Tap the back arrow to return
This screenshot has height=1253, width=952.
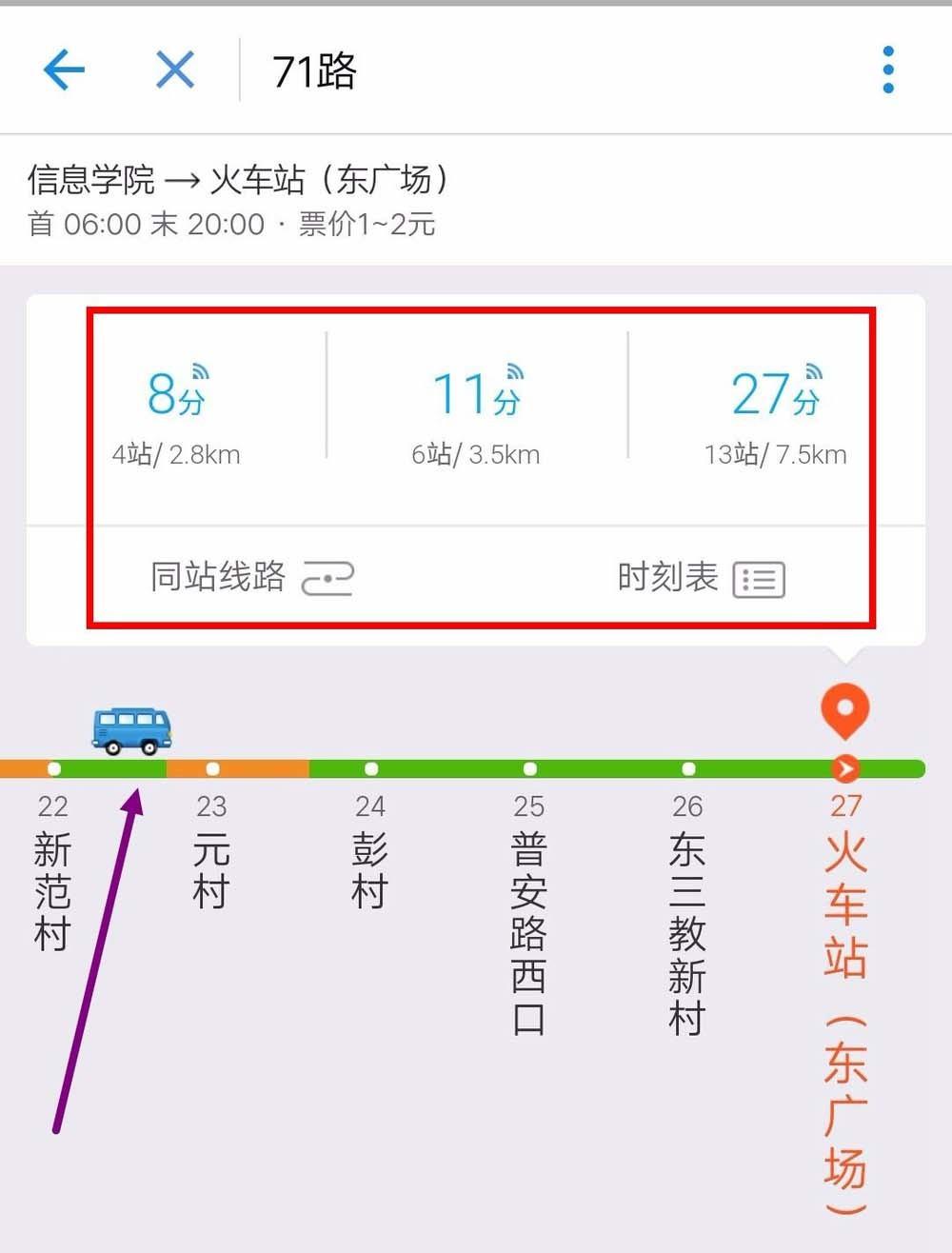point(64,69)
